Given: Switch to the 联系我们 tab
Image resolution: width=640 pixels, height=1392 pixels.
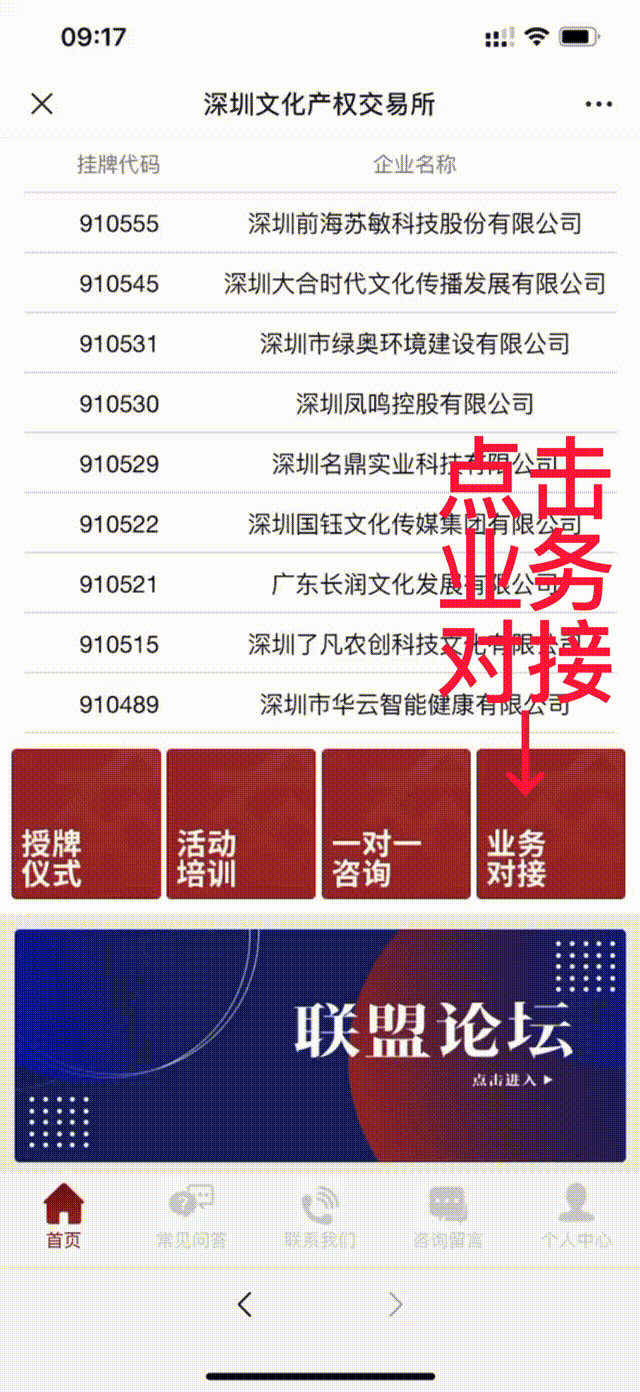Looking at the screenshot, I should pos(320,1216).
